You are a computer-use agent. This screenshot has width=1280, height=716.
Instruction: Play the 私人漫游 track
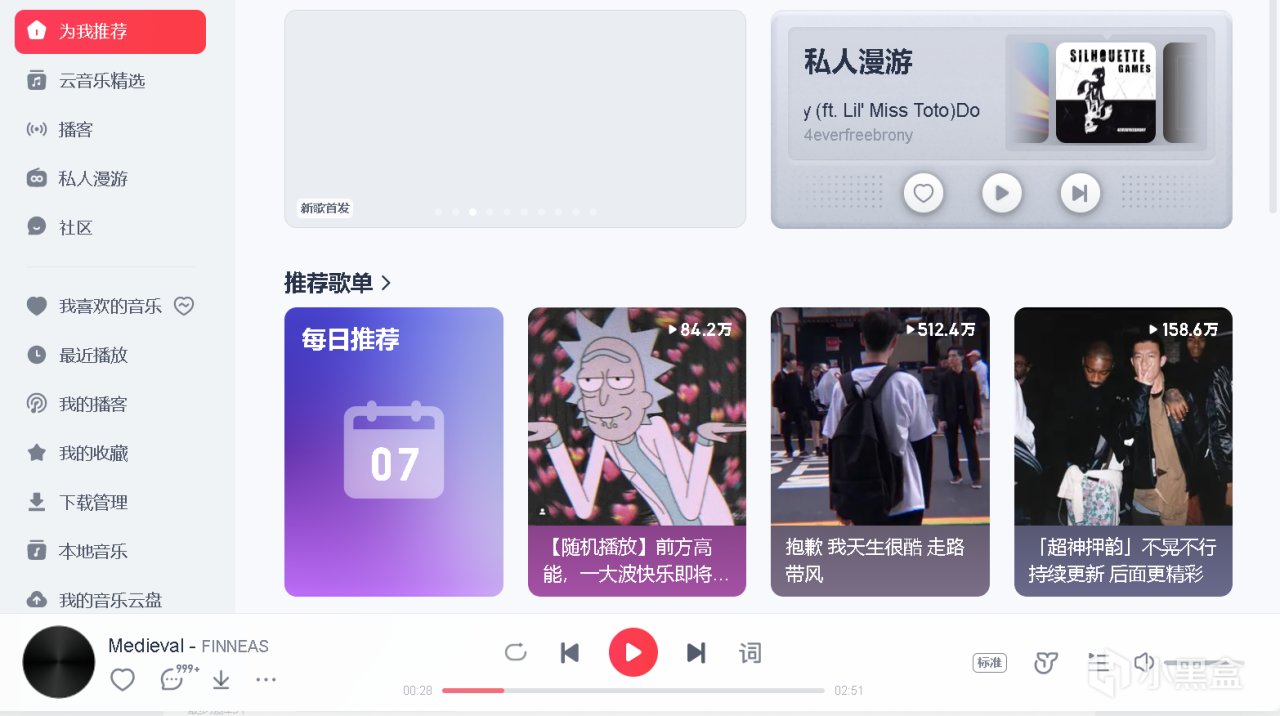click(1001, 193)
